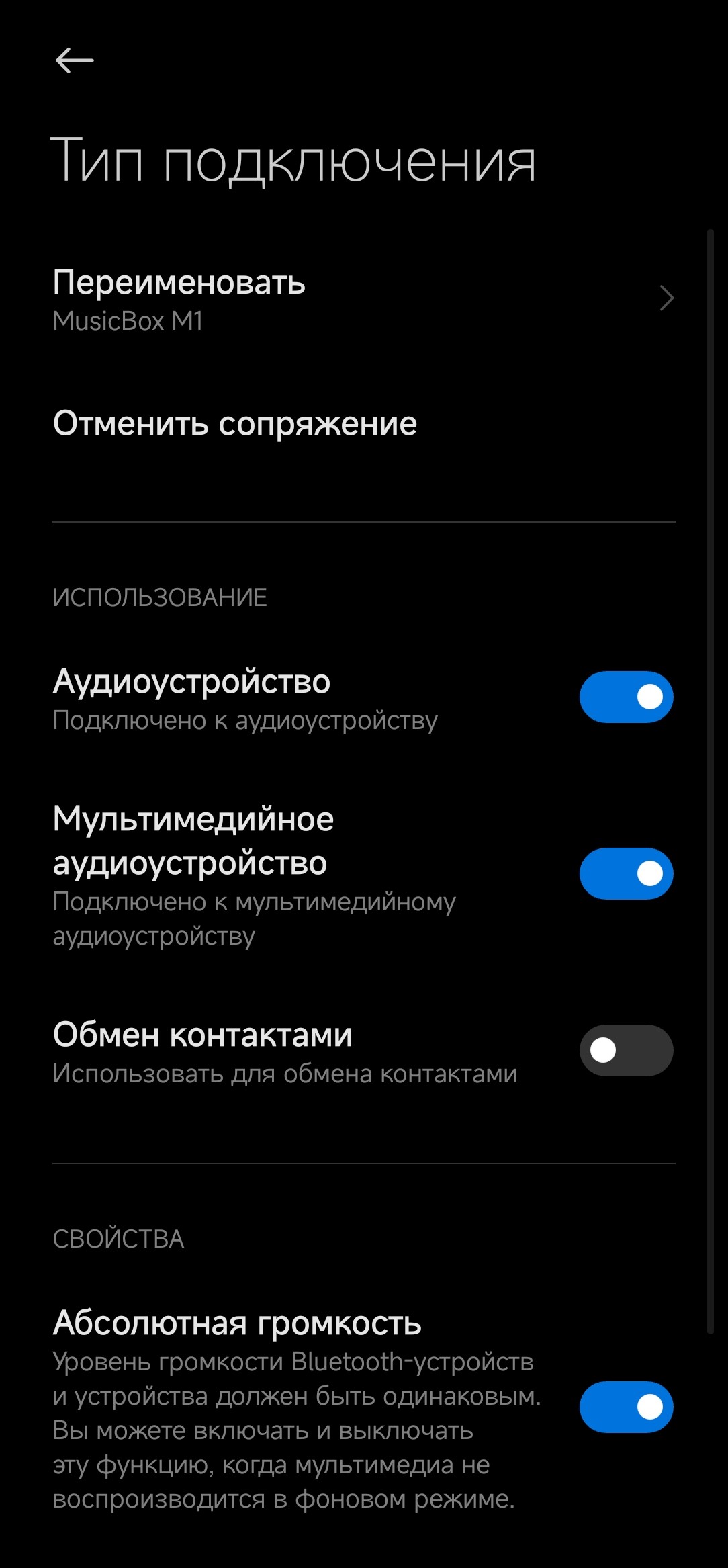Go back using the arrow icon
Image resolution: width=728 pixels, height=1568 pixels.
click(74, 60)
